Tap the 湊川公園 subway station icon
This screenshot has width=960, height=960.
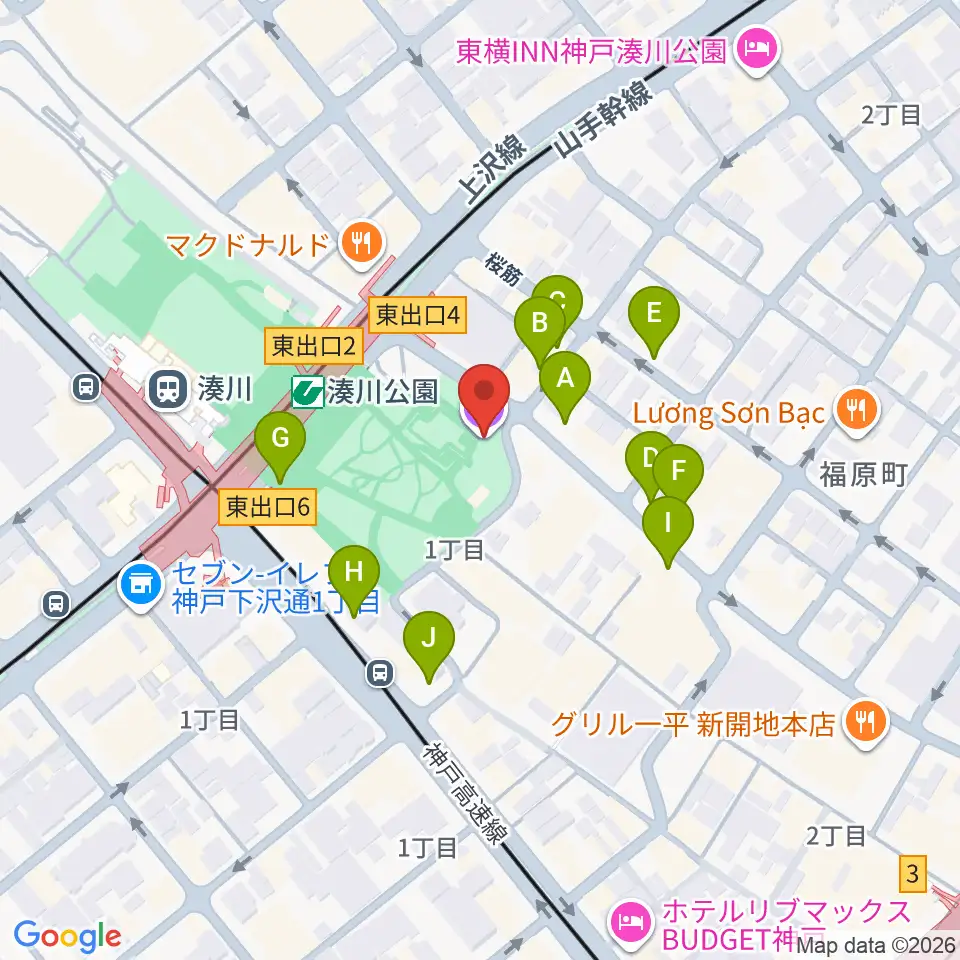[x=307, y=390]
